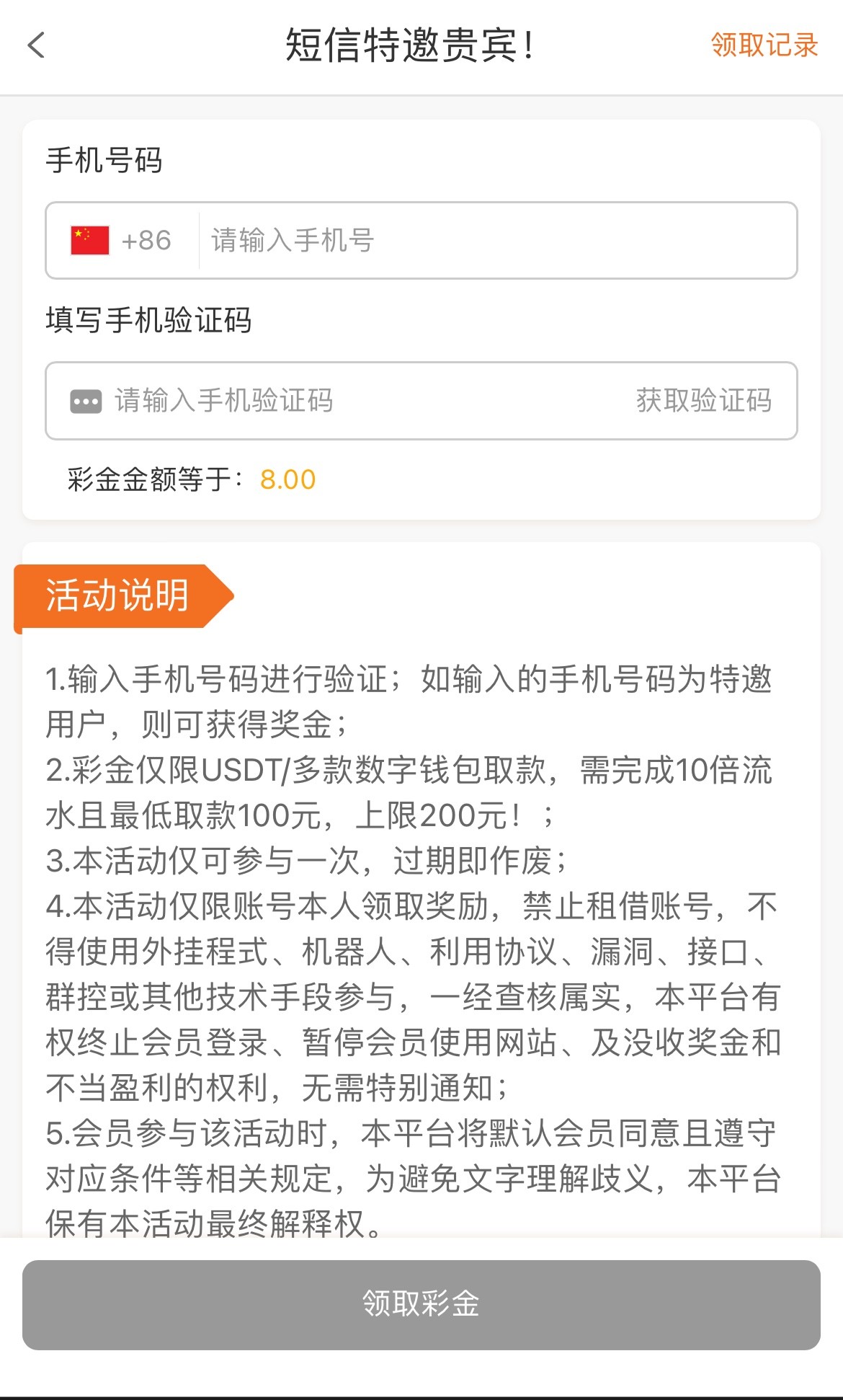Tap the 请输入手机号 phone number field
The image size is (843, 1400).
(x=497, y=240)
